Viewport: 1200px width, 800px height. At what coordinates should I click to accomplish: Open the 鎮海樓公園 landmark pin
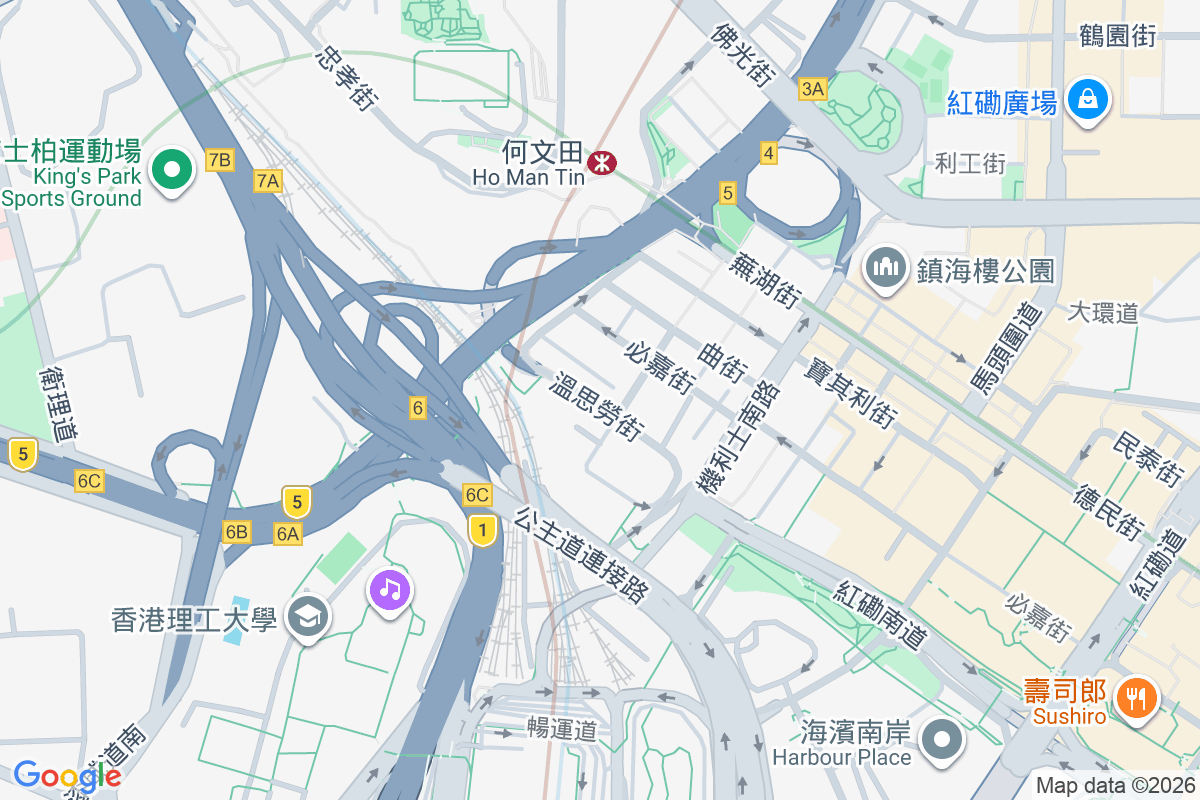(886, 267)
